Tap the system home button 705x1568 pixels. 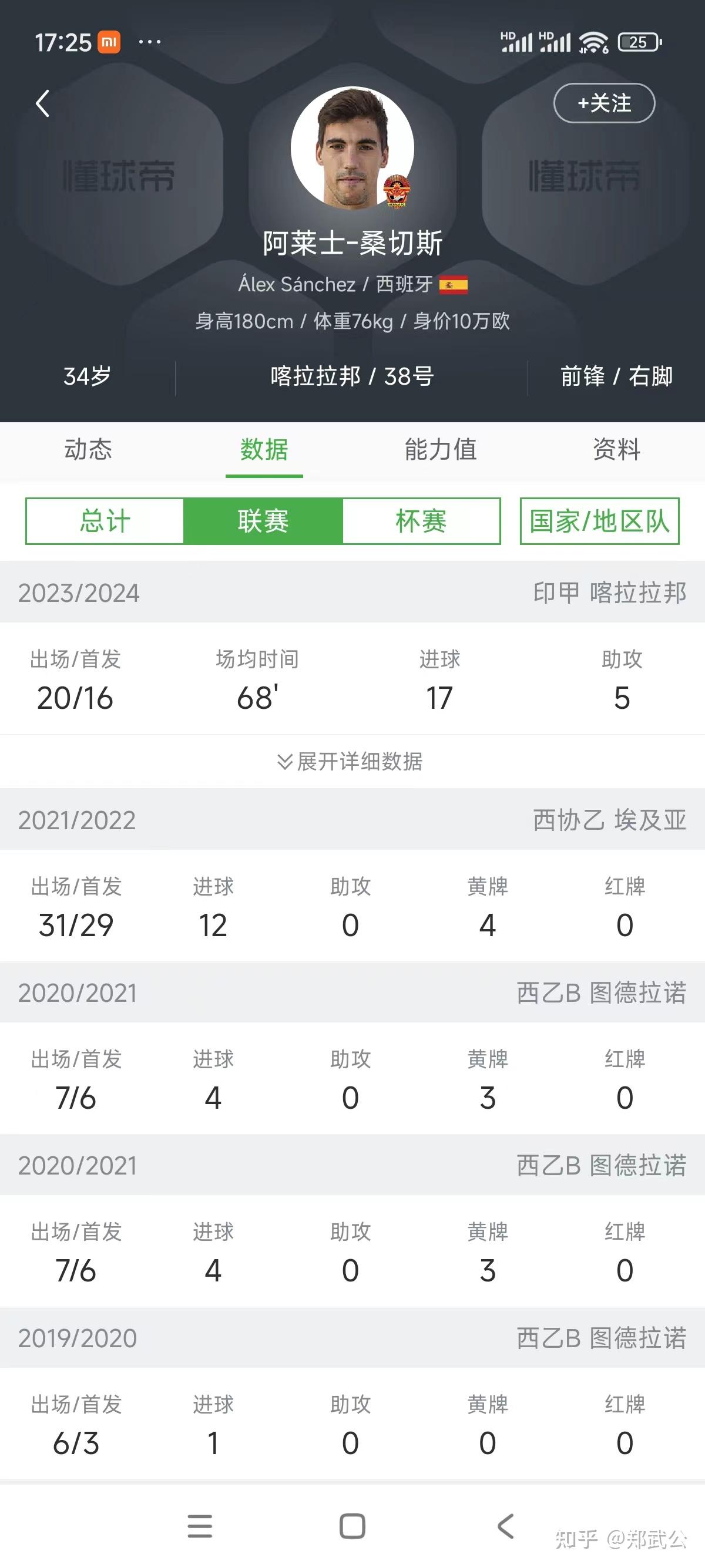[352, 1526]
